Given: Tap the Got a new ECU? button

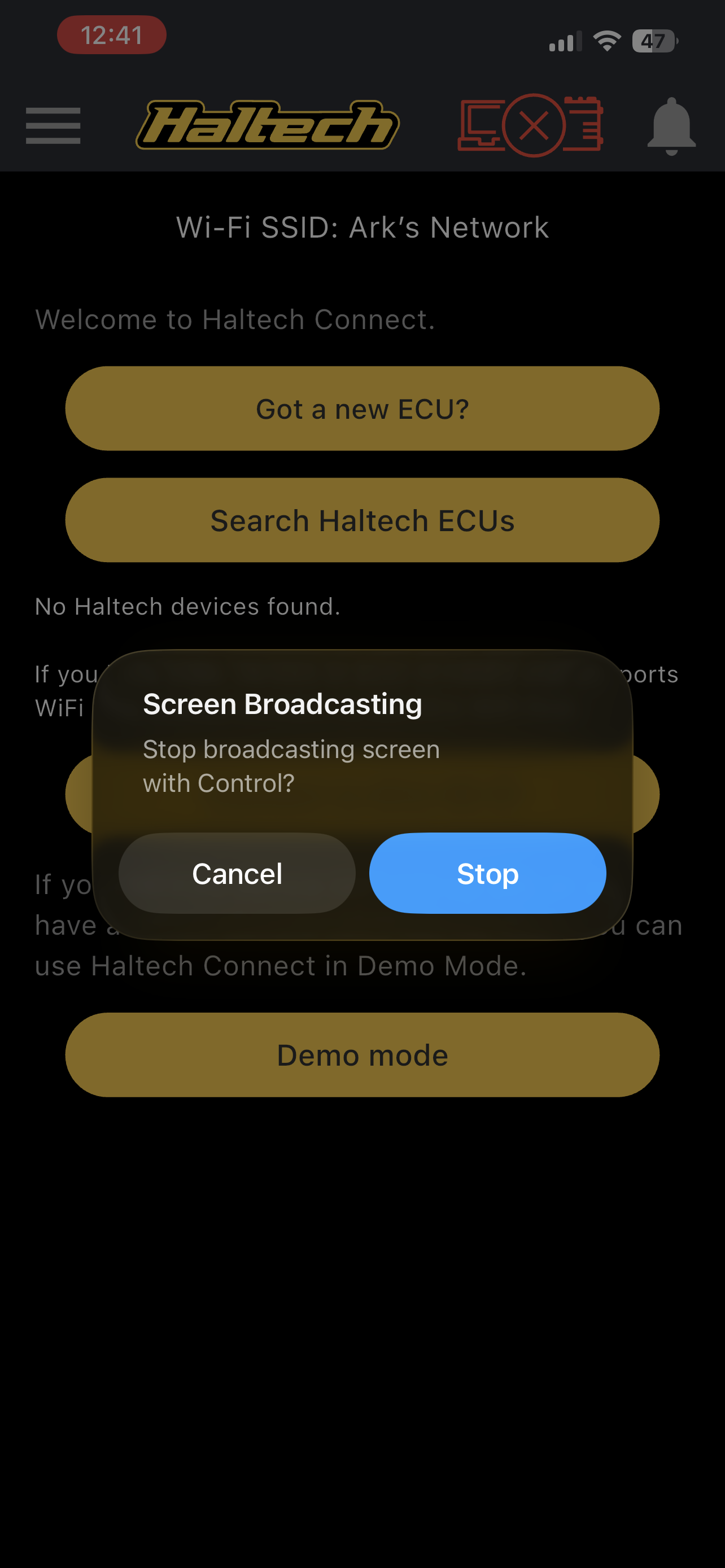Looking at the screenshot, I should click(362, 409).
